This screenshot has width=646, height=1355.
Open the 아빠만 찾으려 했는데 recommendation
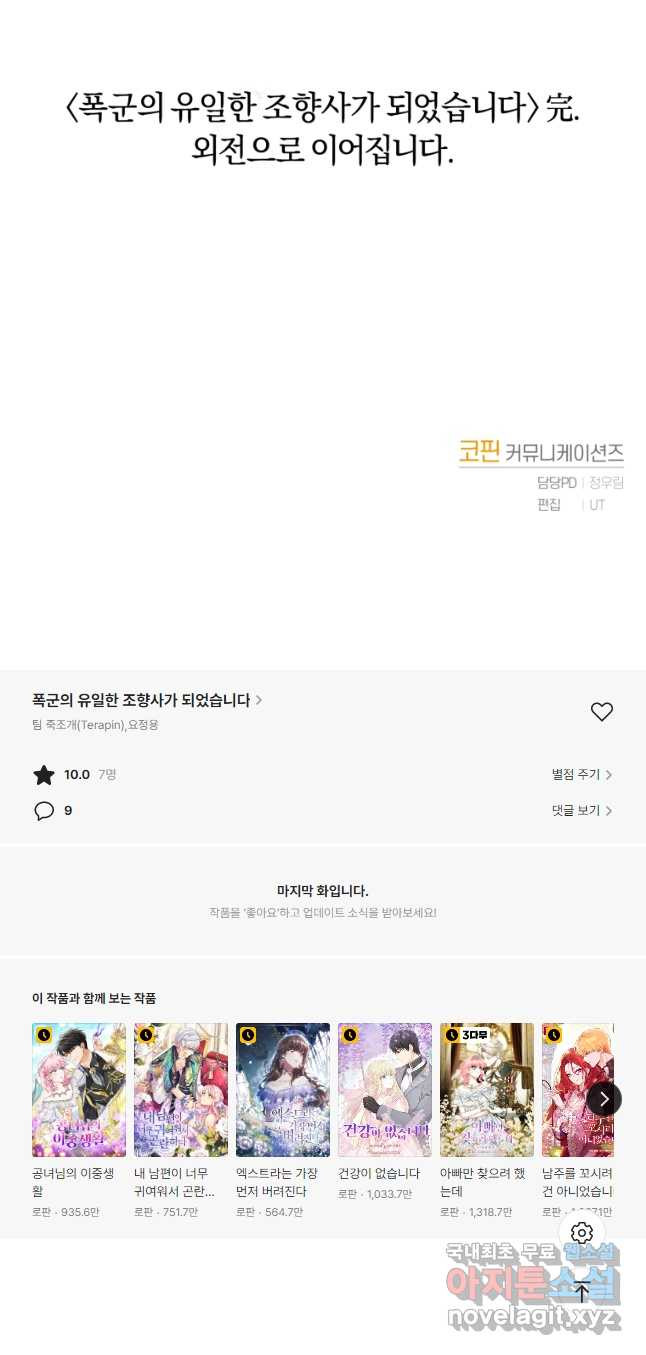487,1090
